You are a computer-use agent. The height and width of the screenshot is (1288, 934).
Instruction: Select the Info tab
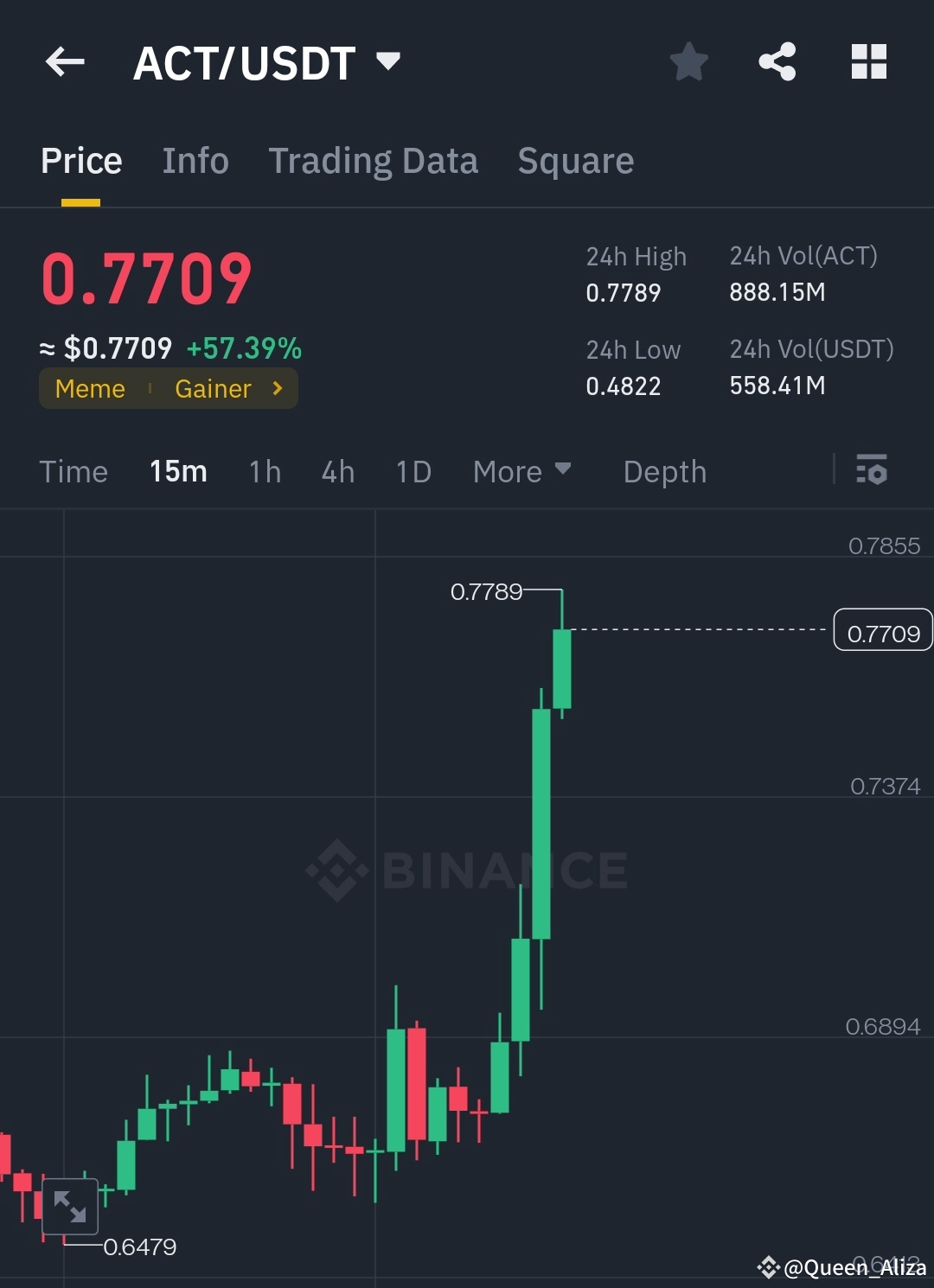(195, 160)
